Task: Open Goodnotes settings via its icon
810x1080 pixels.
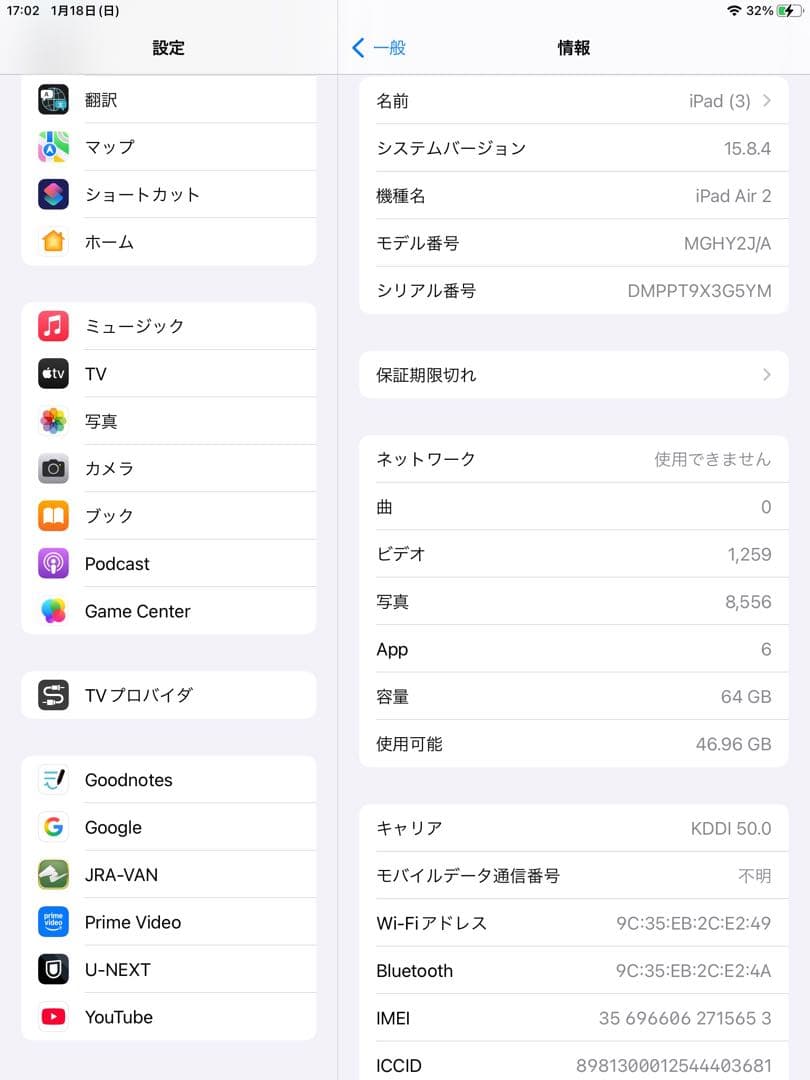Action: click(53, 779)
